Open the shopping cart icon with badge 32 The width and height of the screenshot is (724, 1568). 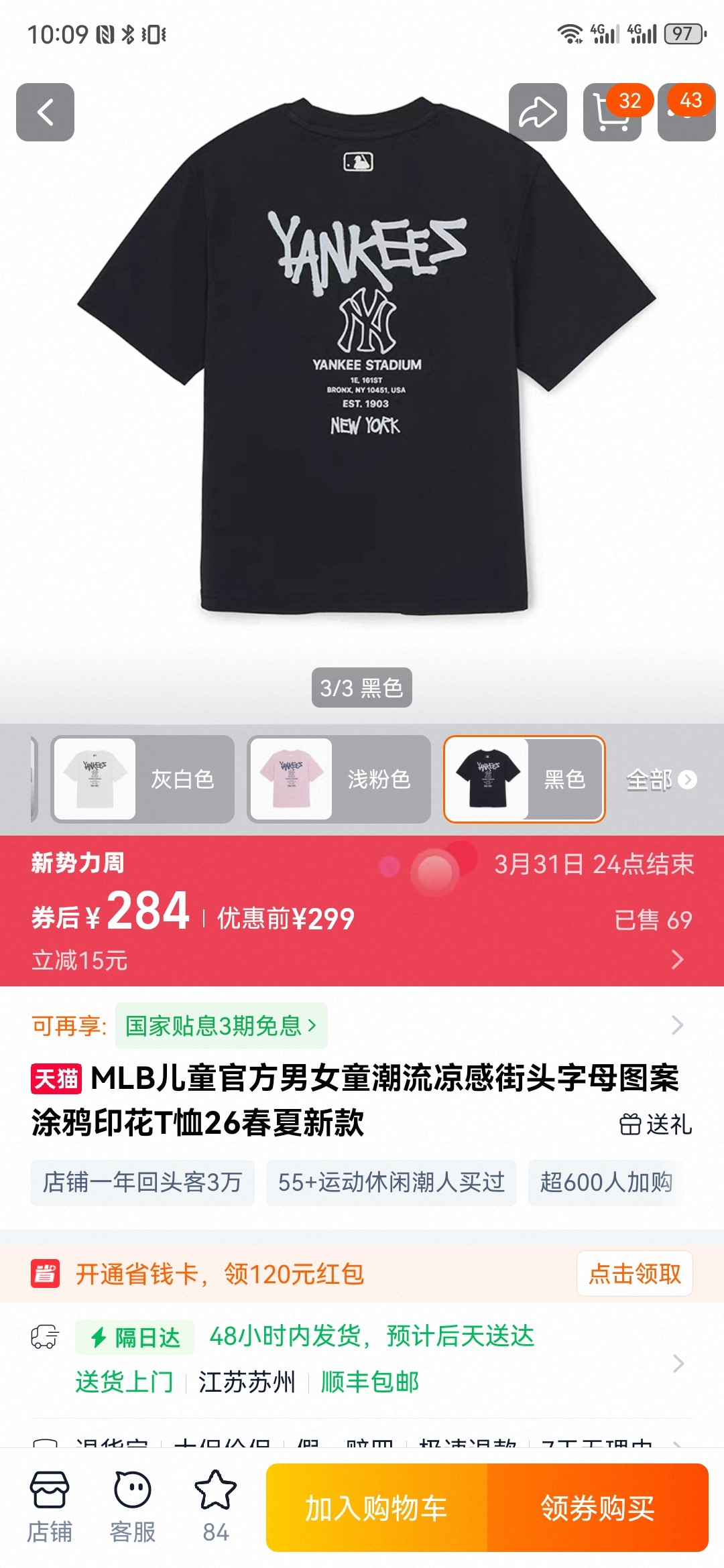click(612, 112)
